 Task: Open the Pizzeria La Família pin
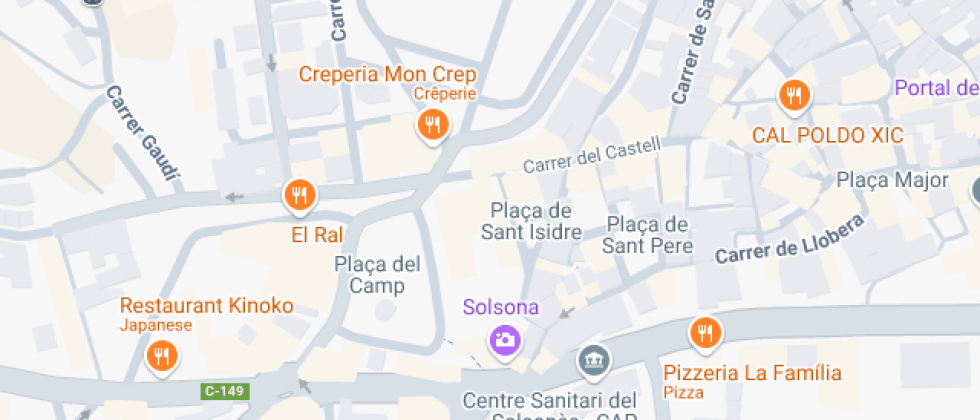point(705,333)
